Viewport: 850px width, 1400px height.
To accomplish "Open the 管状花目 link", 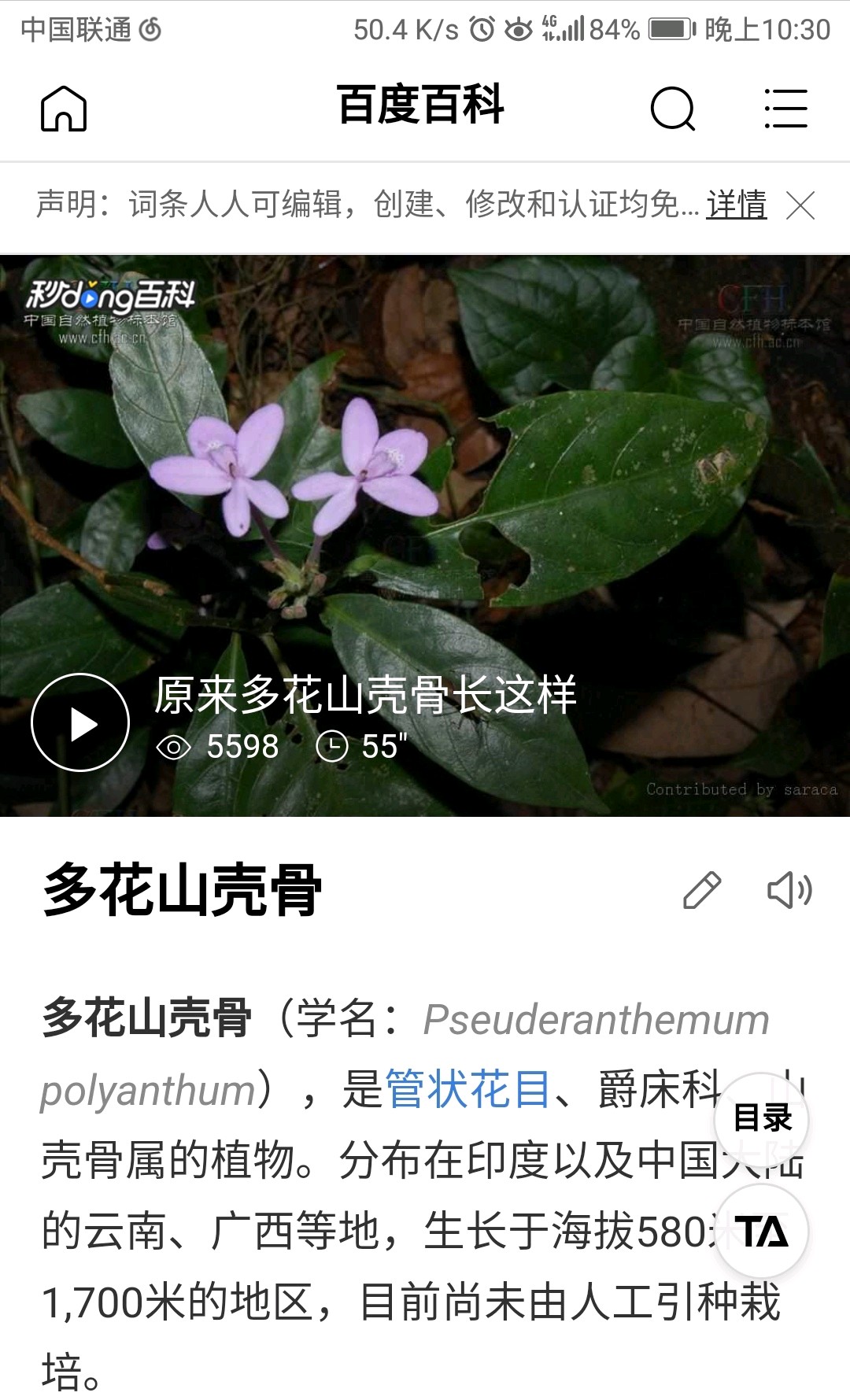I will pyautogui.click(x=468, y=1090).
